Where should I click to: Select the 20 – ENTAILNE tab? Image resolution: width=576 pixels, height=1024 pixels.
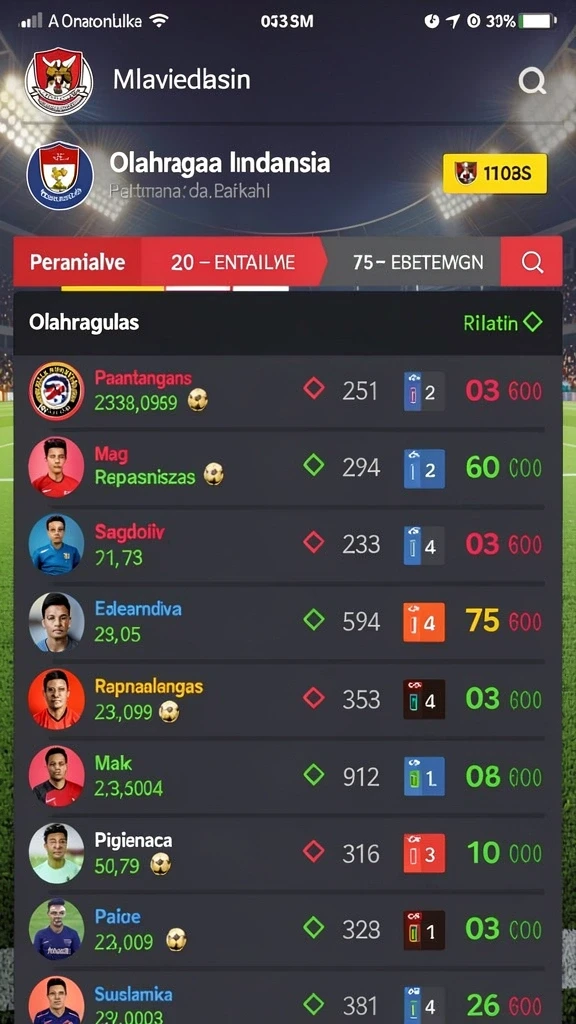click(x=232, y=262)
